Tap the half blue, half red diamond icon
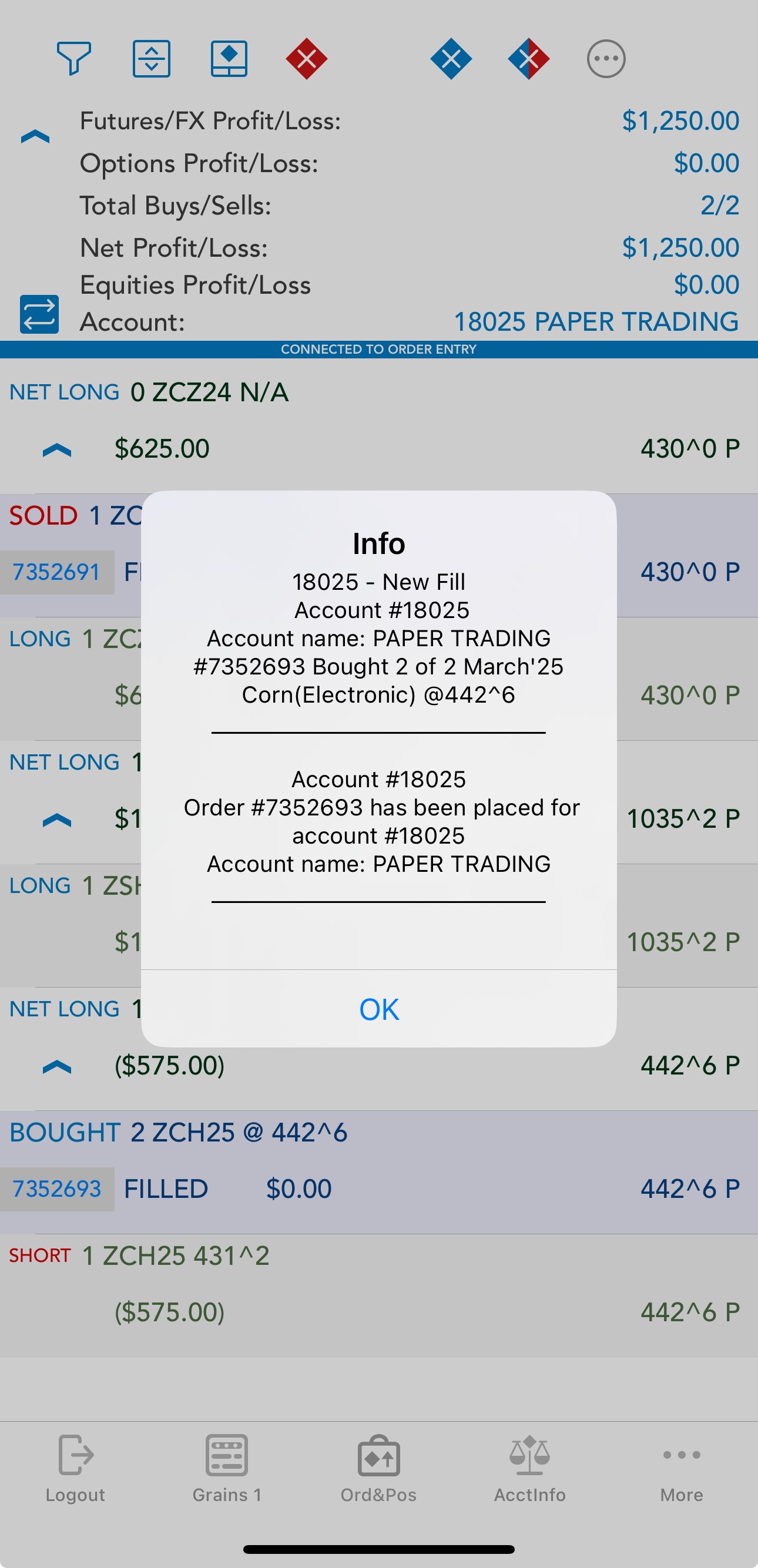This screenshot has width=758, height=1568. click(528, 58)
